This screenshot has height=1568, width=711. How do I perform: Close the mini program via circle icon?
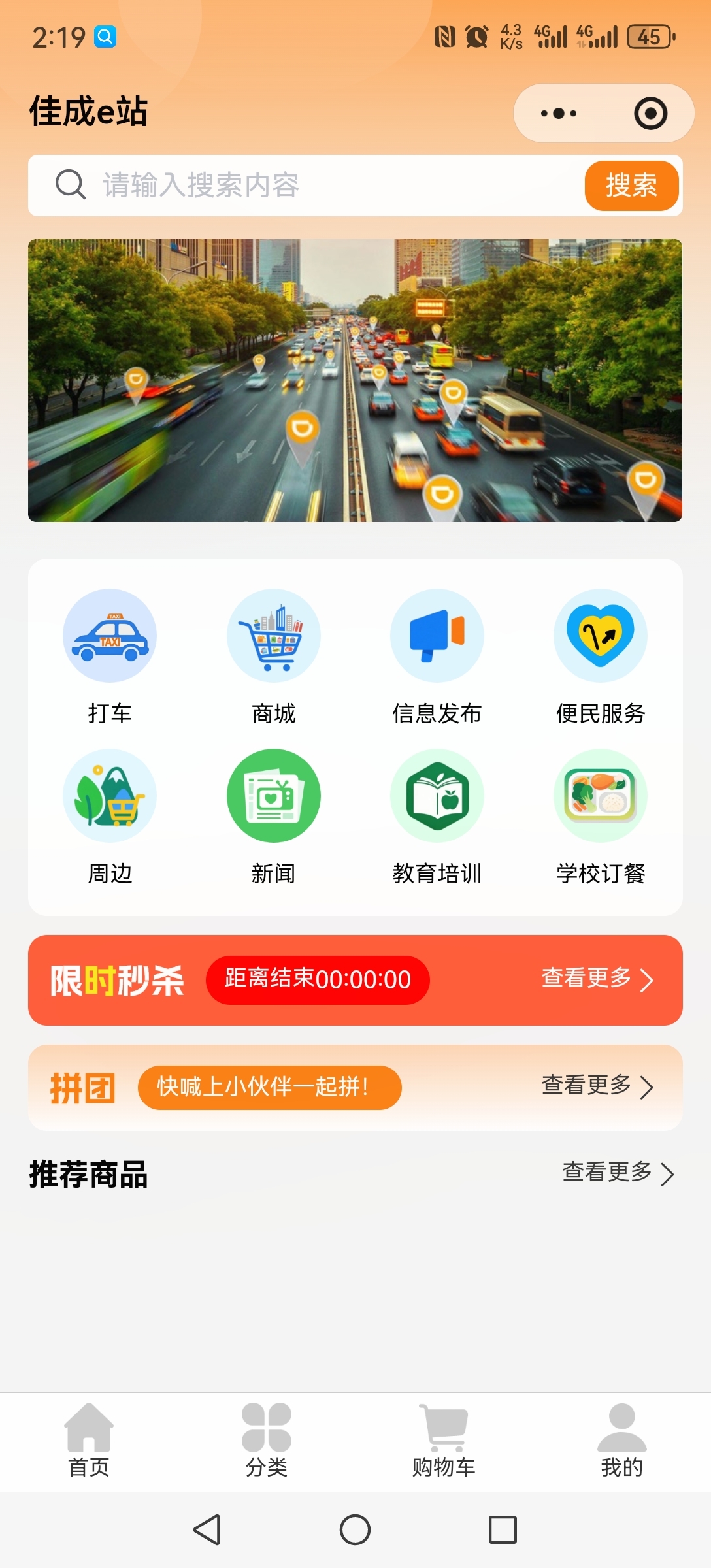coord(650,114)
